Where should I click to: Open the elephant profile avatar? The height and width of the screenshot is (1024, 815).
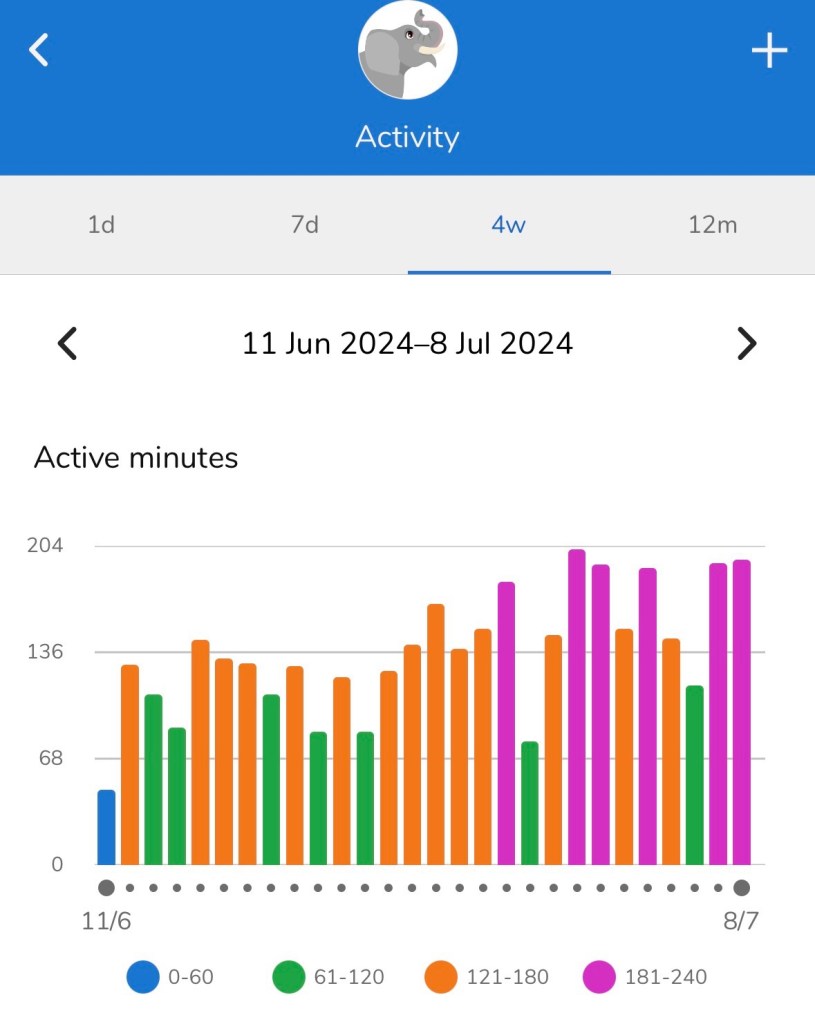coord(407,50)
